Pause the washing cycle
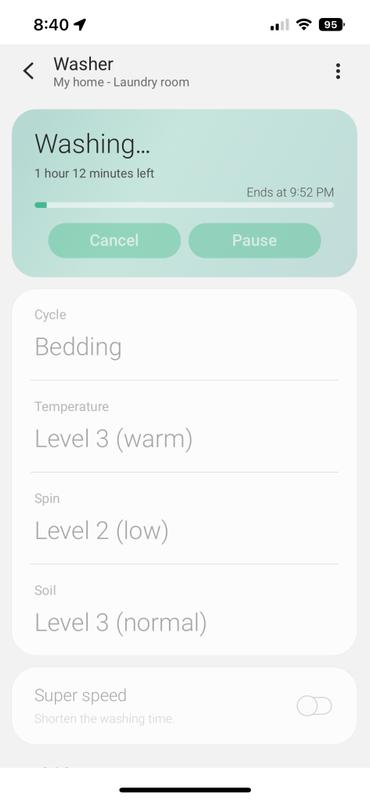The image size is (370, 800). (255, 240)
